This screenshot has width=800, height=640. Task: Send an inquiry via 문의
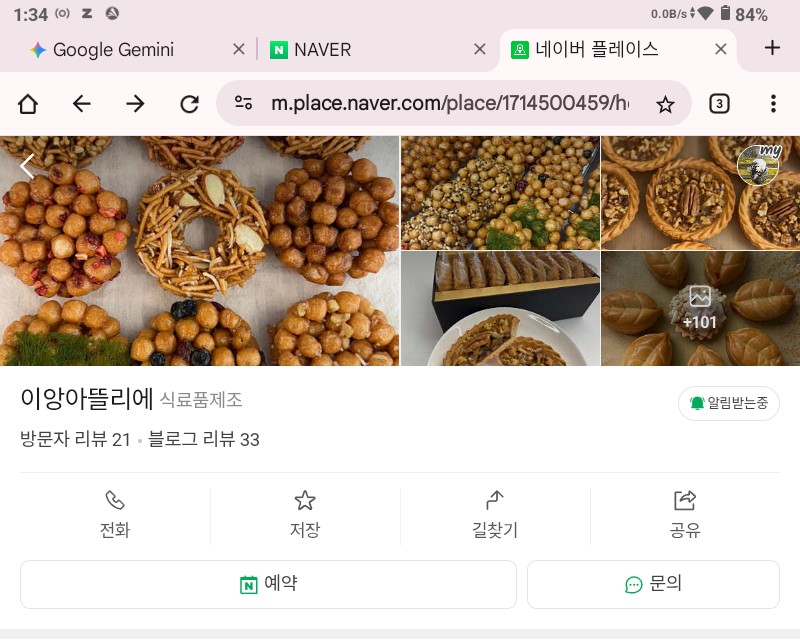tap(653, 584)
